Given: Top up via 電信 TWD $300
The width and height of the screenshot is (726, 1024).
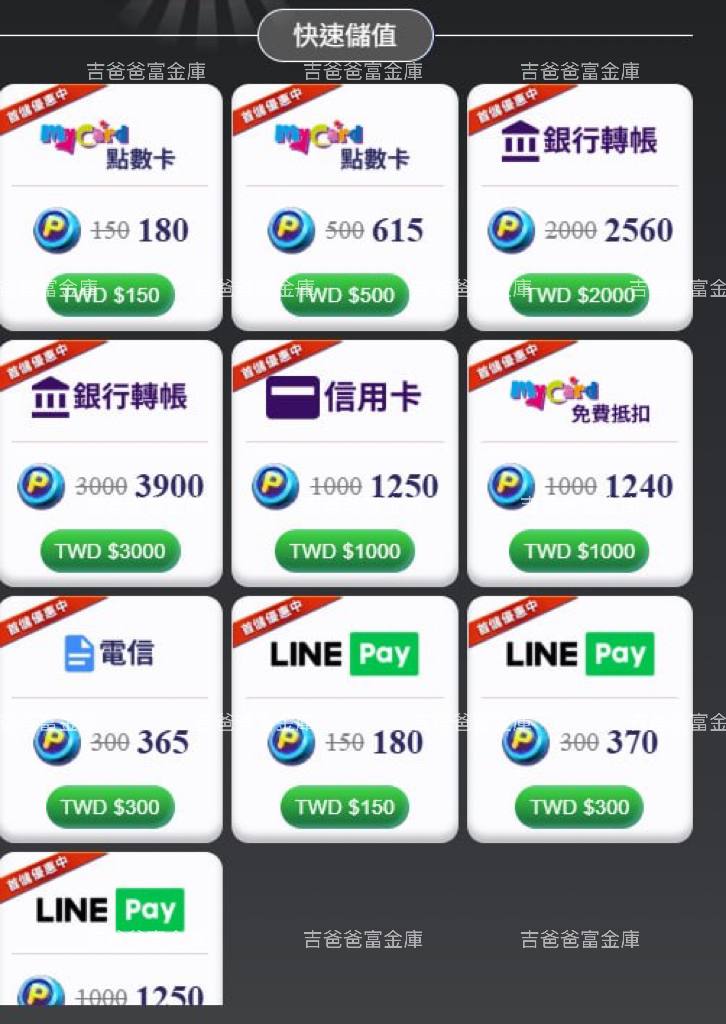Looking at the screenshot, I should pos(110,807).
